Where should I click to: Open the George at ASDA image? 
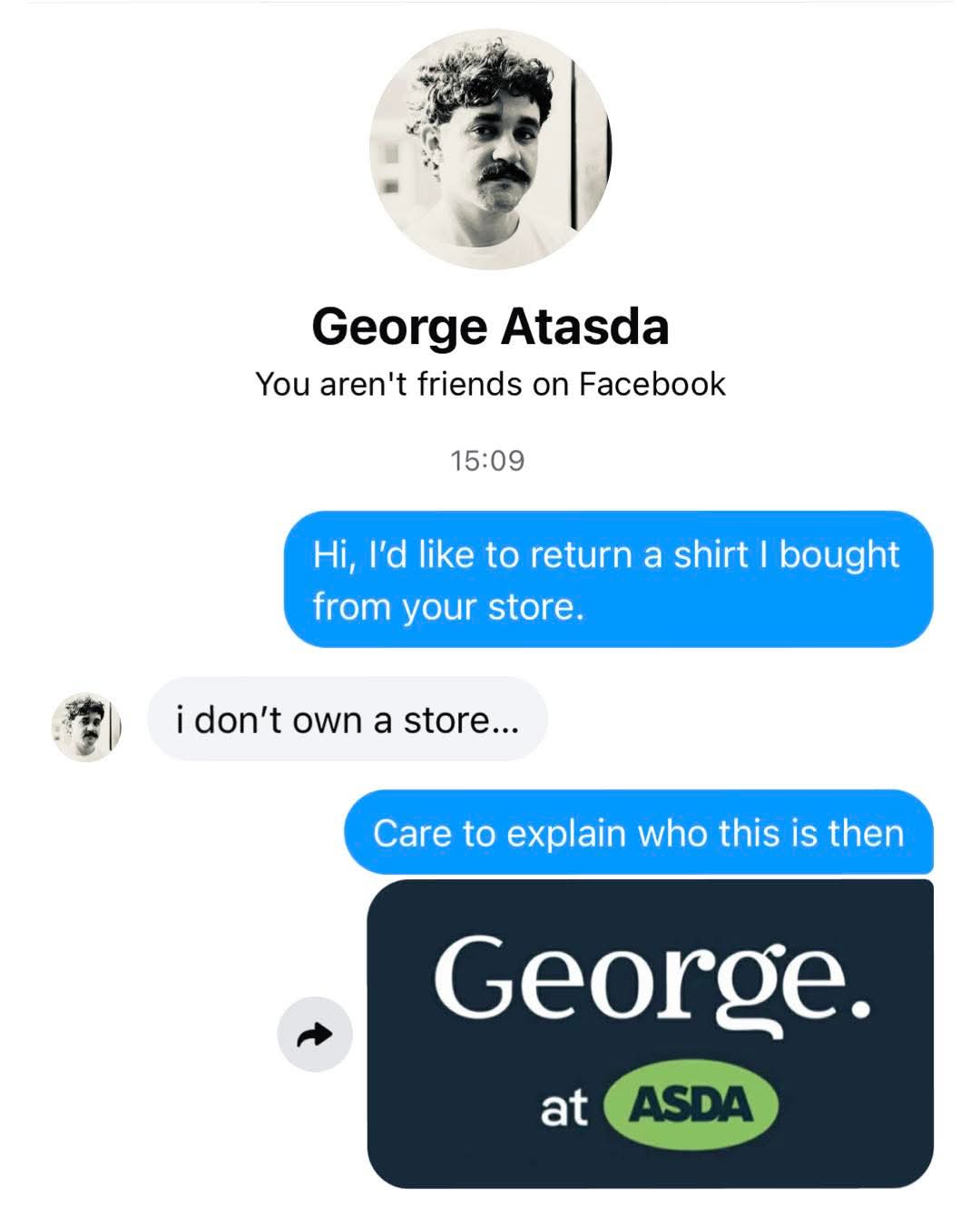pyautogui.click(x=650, y=1034)
